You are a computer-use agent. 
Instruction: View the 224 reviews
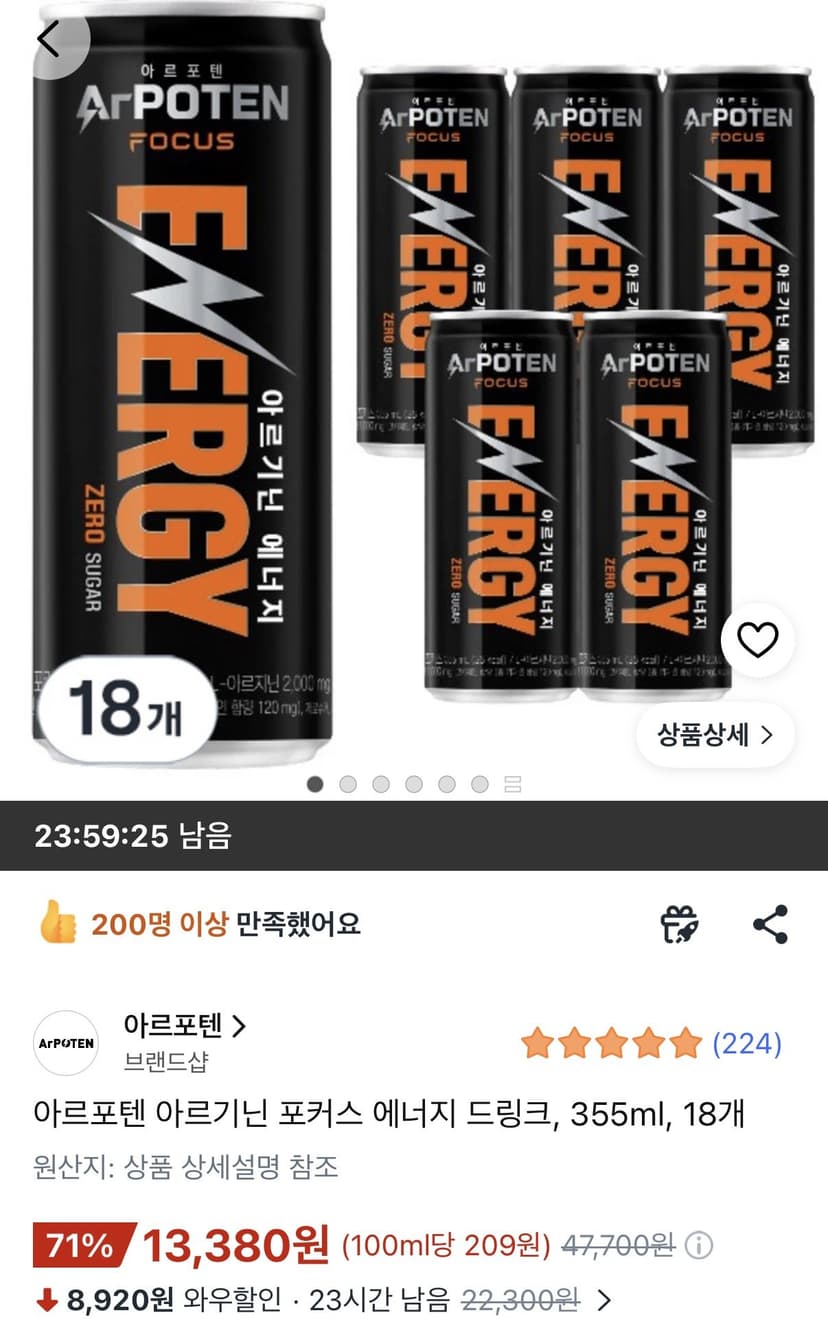click(x=747, y=1044)
